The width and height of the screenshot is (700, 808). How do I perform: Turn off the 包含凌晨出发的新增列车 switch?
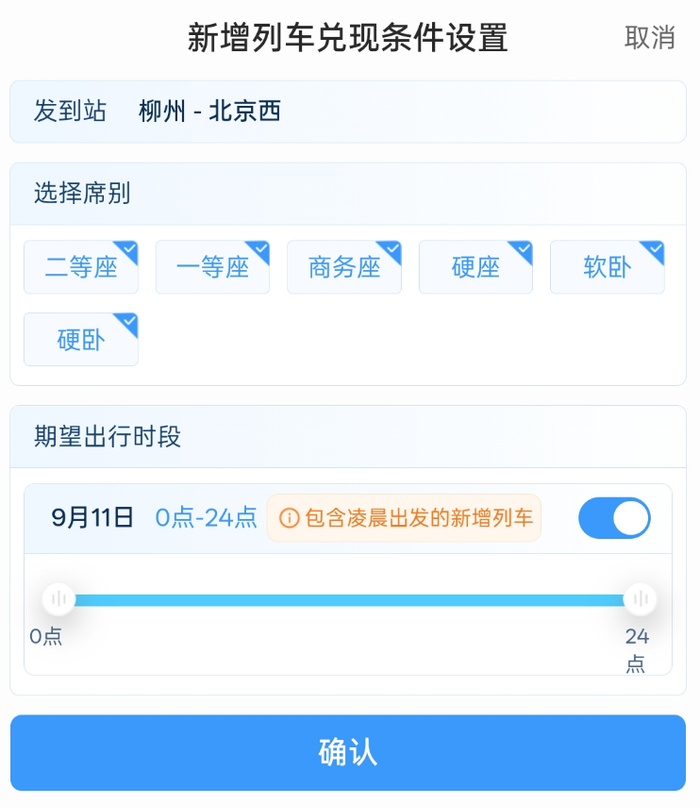tap(614, 518)
